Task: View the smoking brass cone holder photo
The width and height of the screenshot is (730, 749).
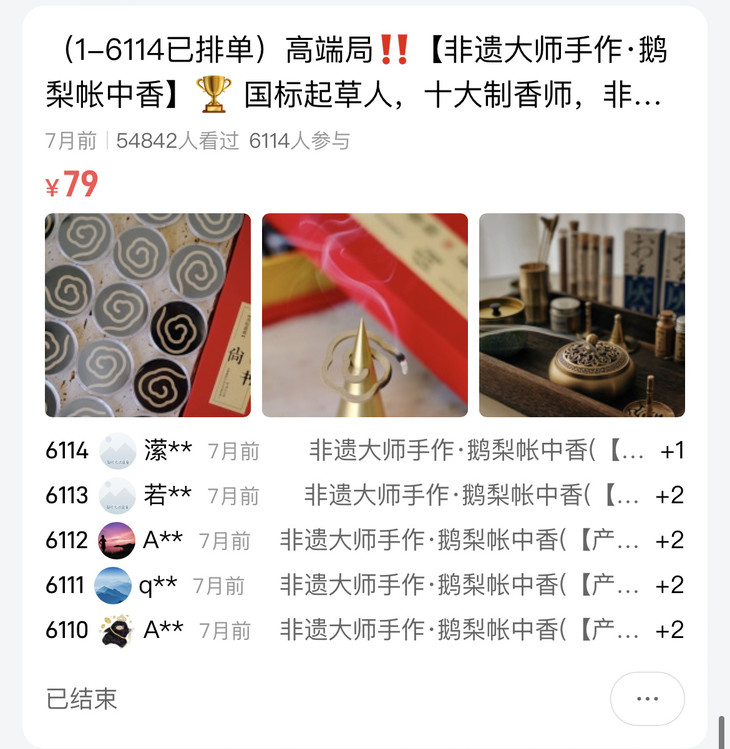Action: [x=365, y=315]
